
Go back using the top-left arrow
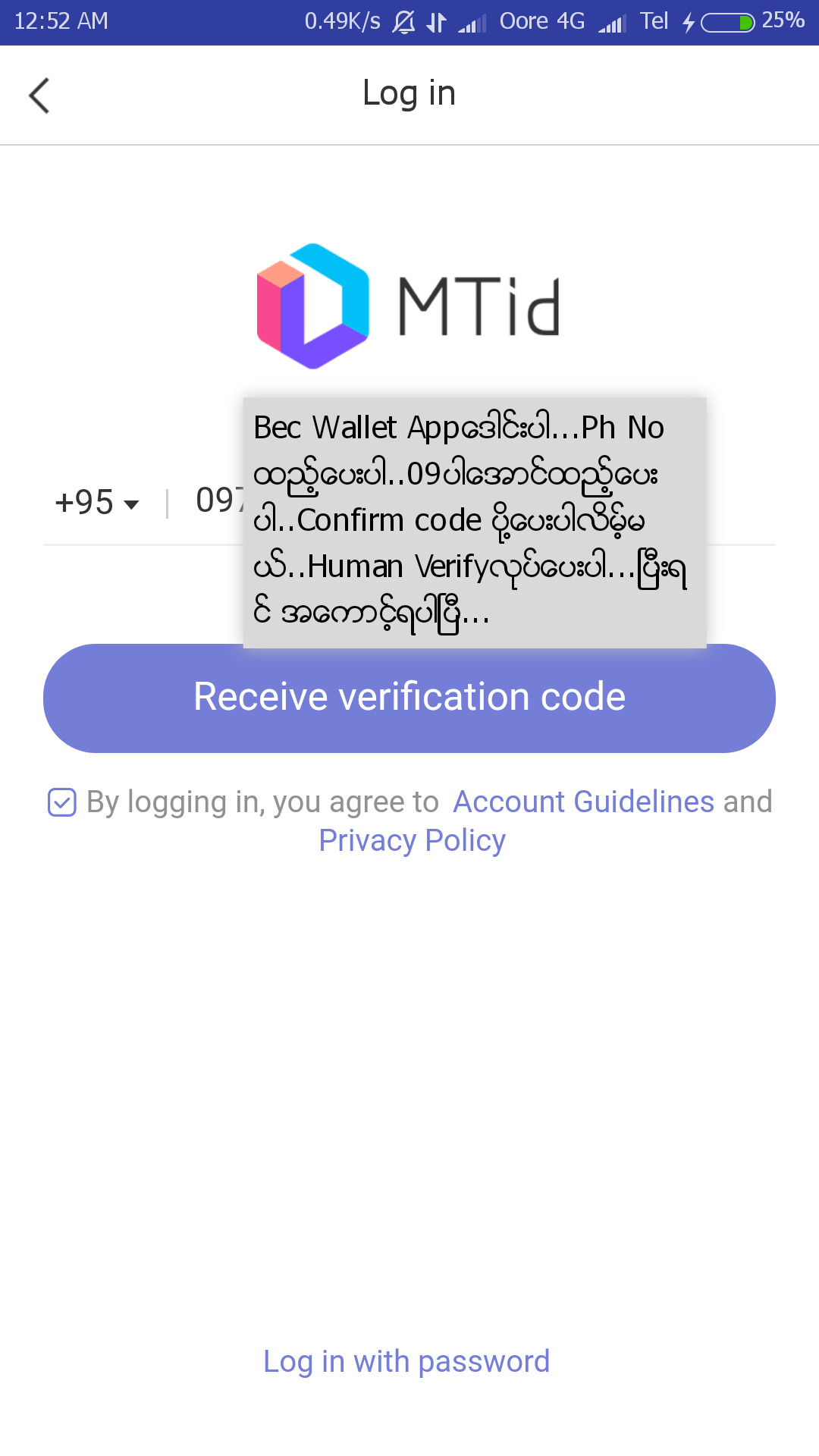[x=39, y=96]
